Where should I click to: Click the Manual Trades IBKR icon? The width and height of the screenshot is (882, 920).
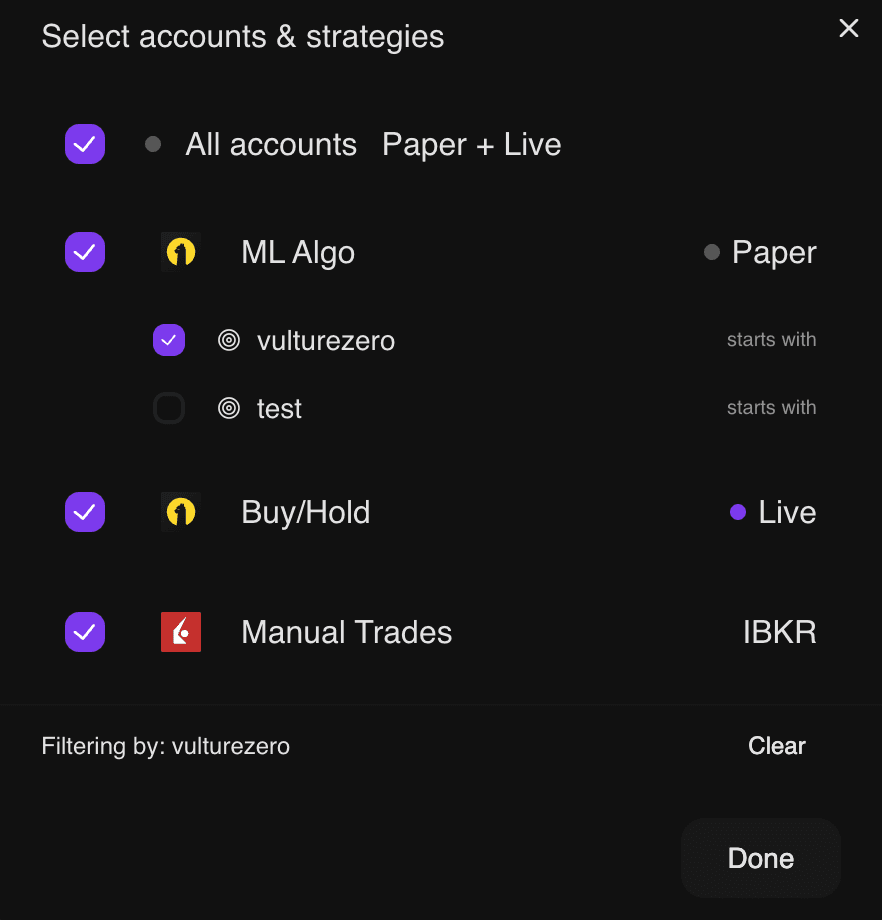point(181,632)
